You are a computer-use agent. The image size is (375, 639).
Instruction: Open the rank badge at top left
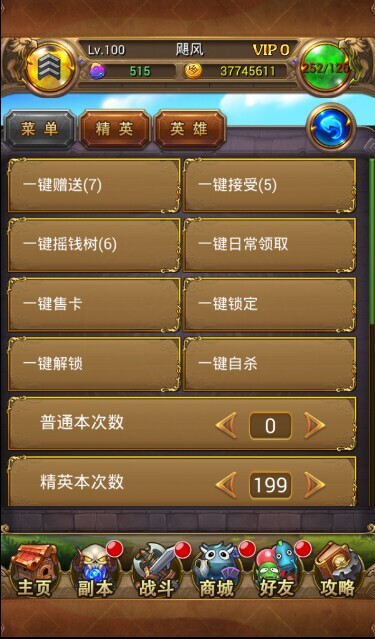[50, 69]
